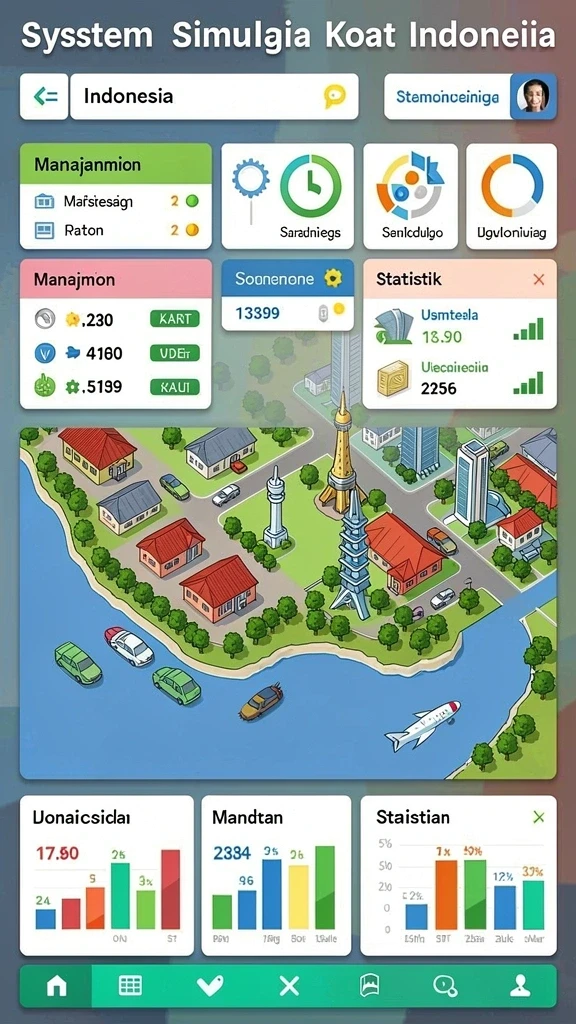The image size is (576, 1024).
Task: Open the Indonesia search field
Action: pos(214,97)
